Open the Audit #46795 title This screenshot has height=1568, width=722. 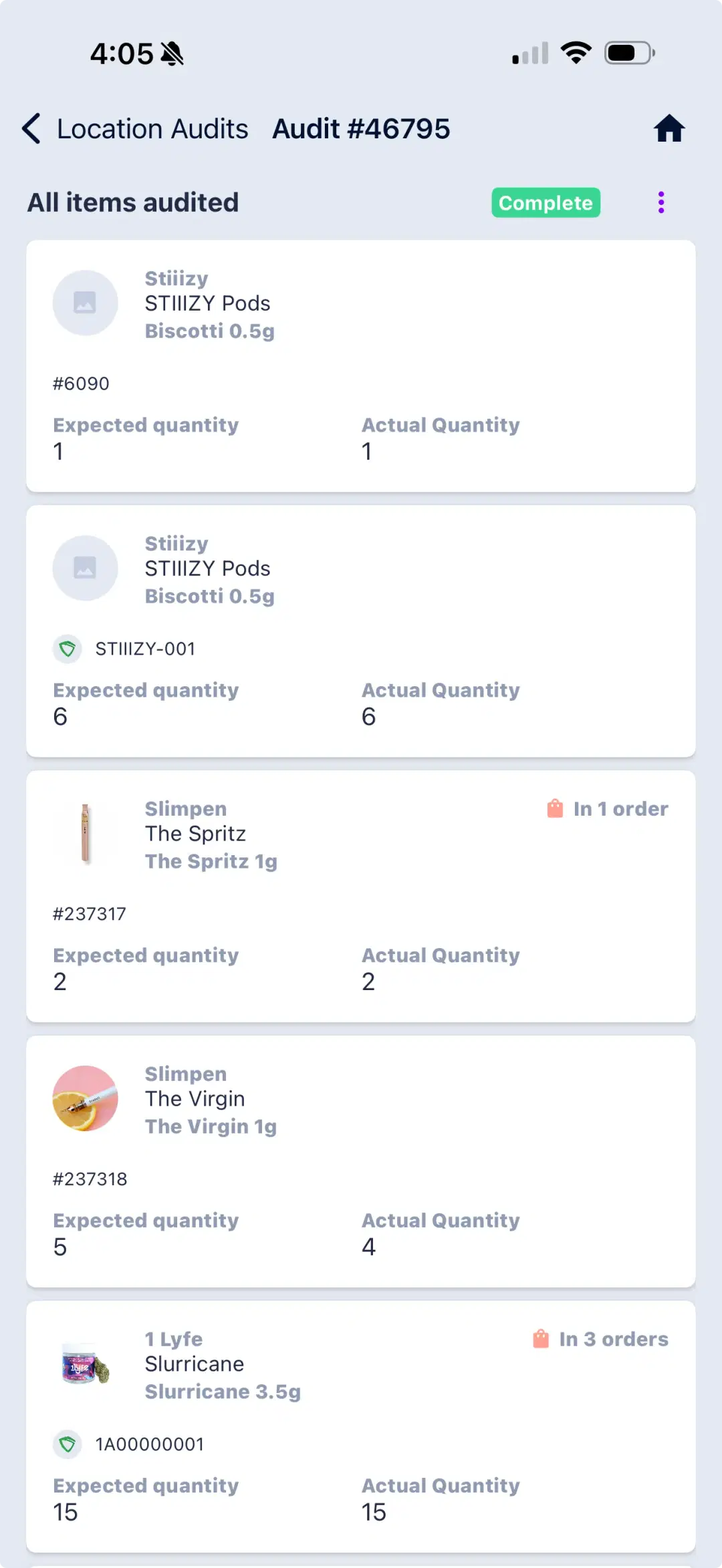pyautogui.click(x=361, y=128)
